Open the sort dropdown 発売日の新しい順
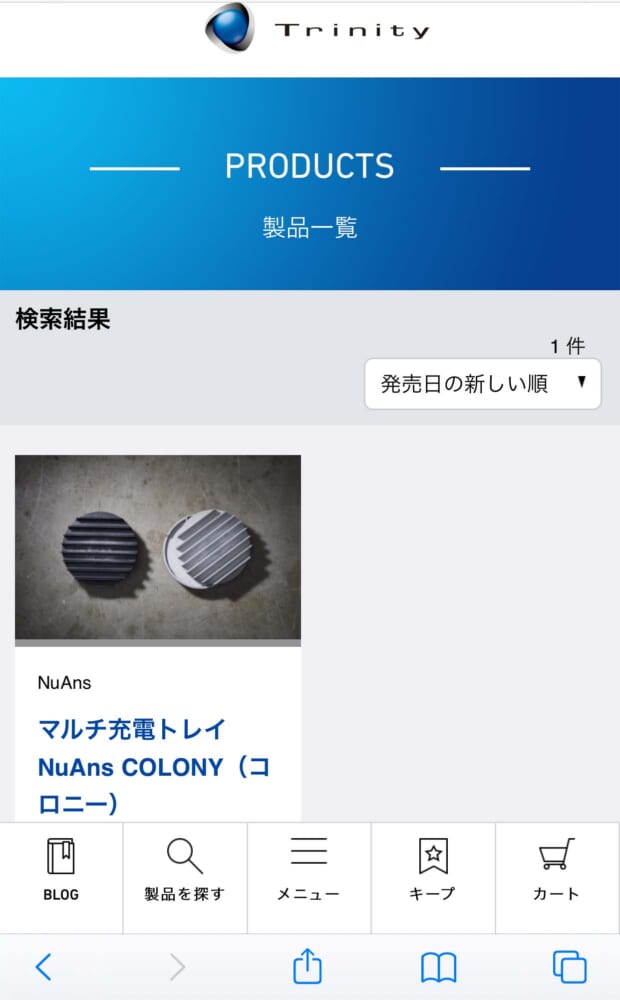 pyautogui.click(x=482, y=384)
